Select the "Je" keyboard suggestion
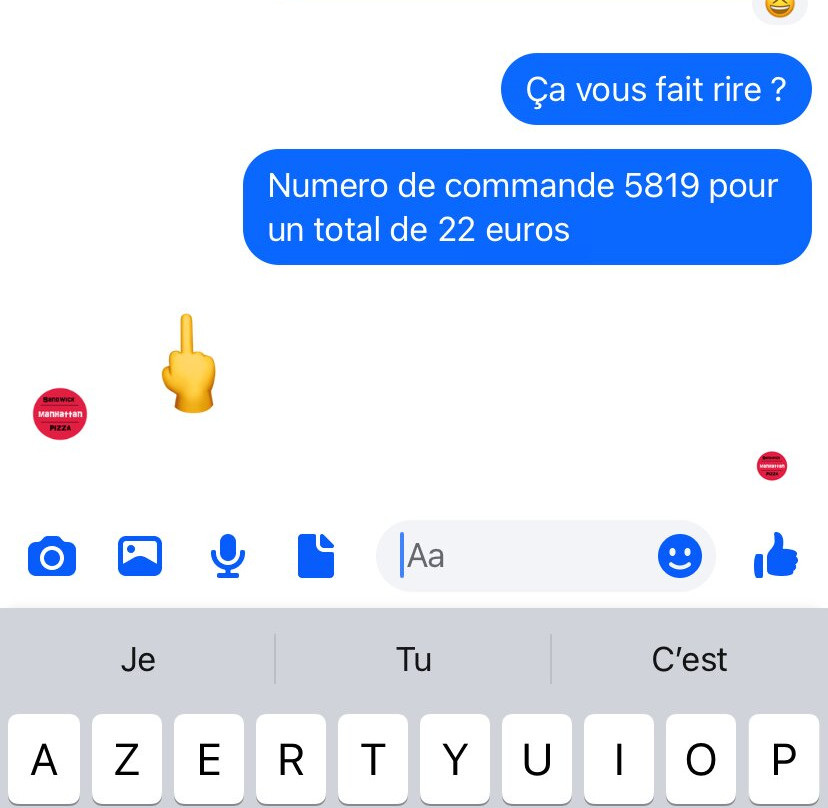Image resolution: width=828 pixels, height=808 pixels. [138, 659]
